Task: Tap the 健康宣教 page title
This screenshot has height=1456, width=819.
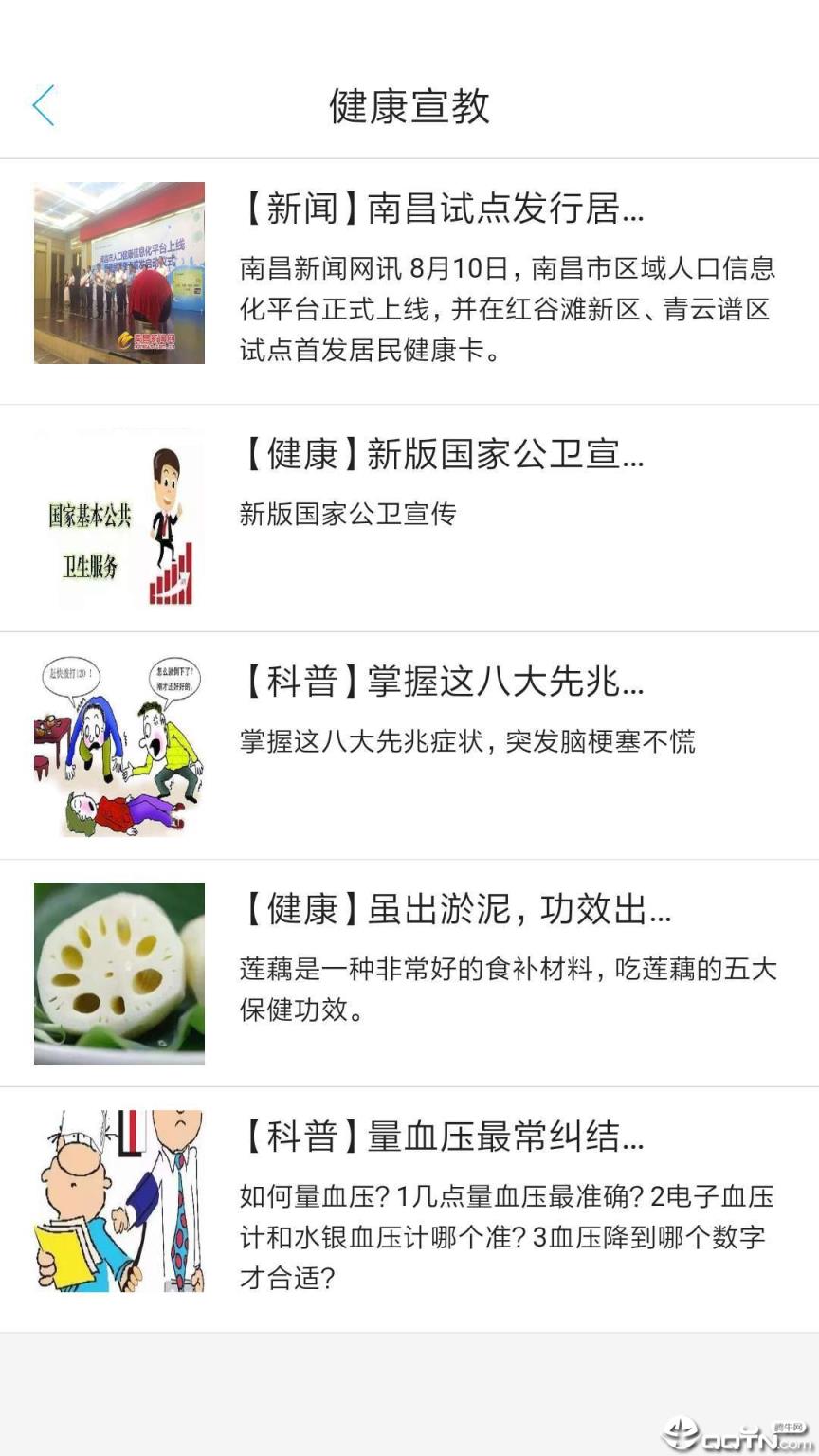Action: pyautogui.click(x=409, y=106)
